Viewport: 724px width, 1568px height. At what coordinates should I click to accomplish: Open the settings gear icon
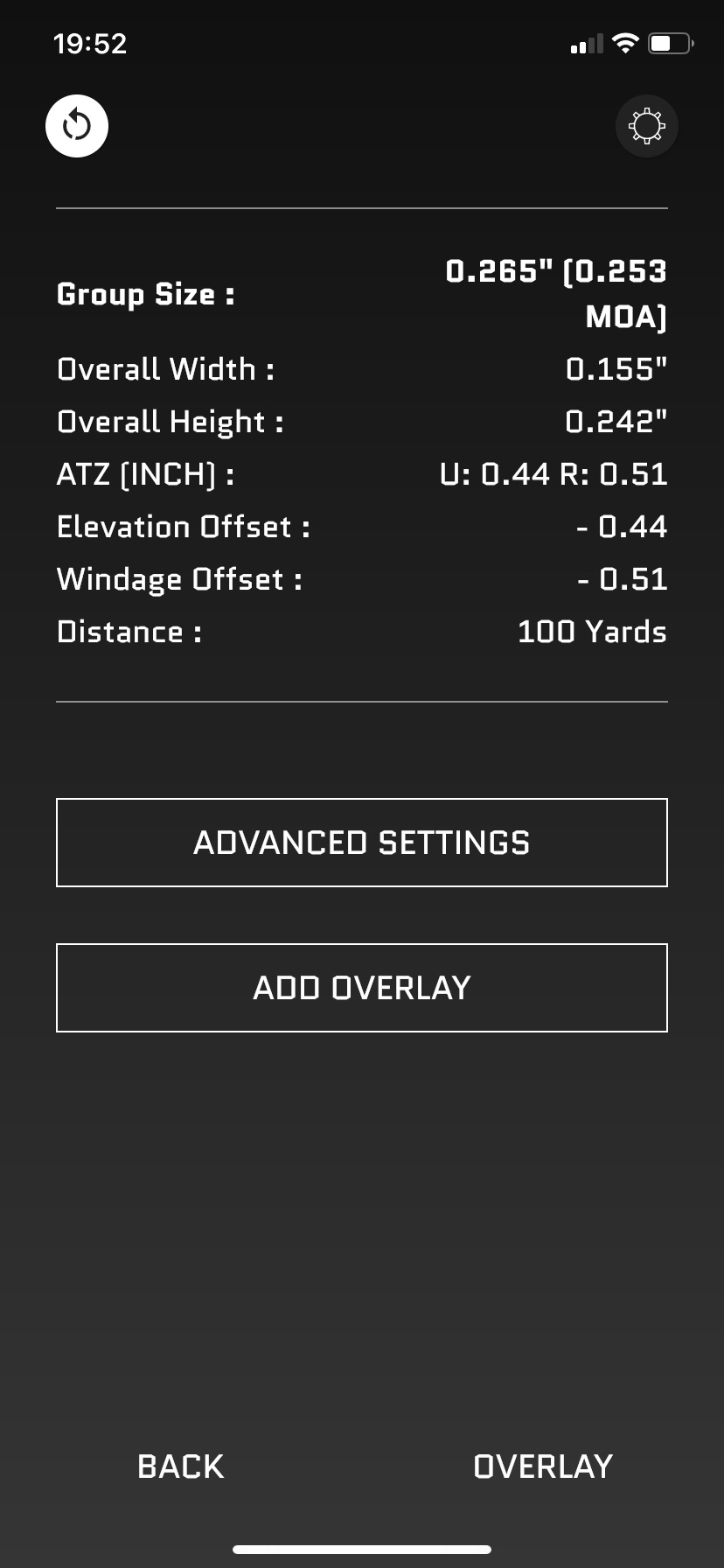pyautogui.click(x=646, y=126)
